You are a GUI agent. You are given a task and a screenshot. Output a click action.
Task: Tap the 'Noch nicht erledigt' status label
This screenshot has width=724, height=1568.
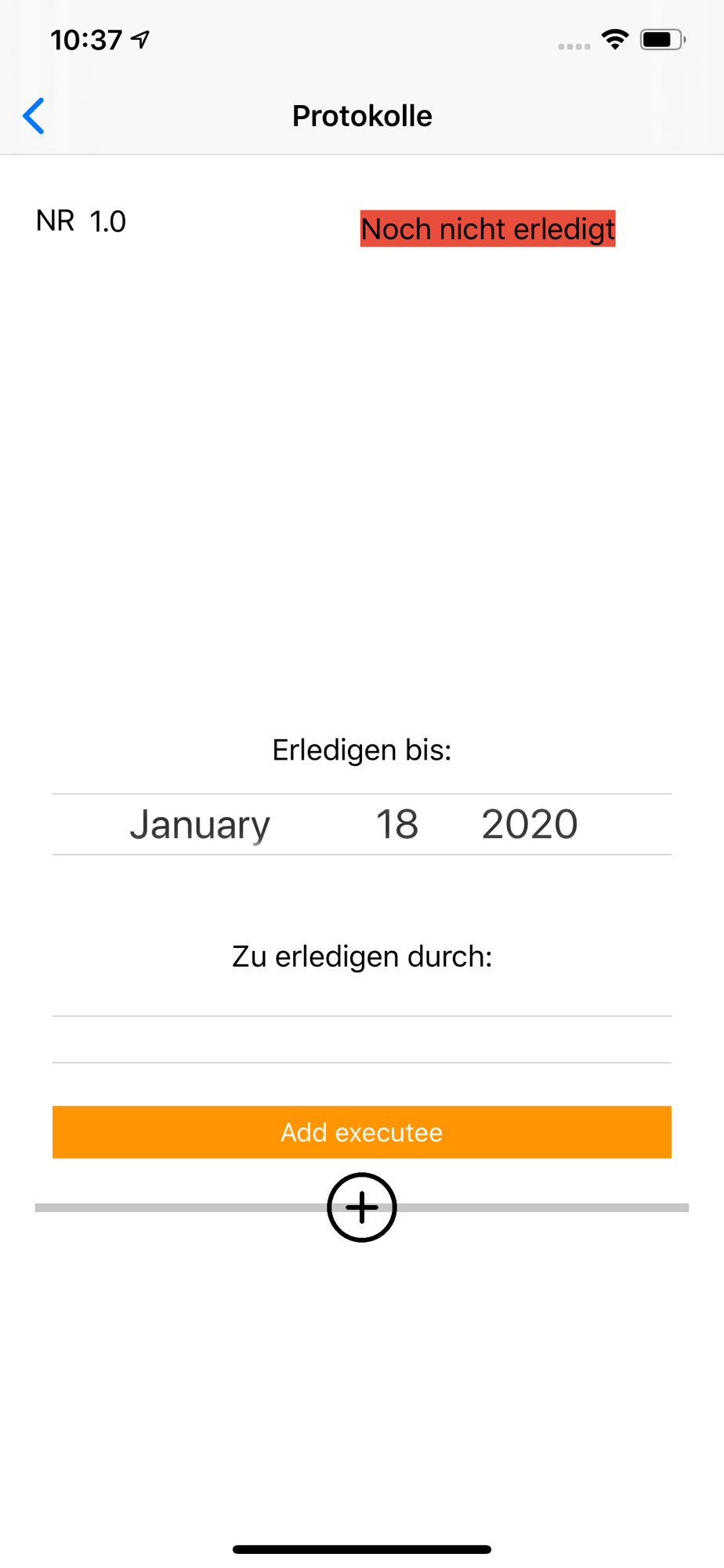(x=487, y=229)
